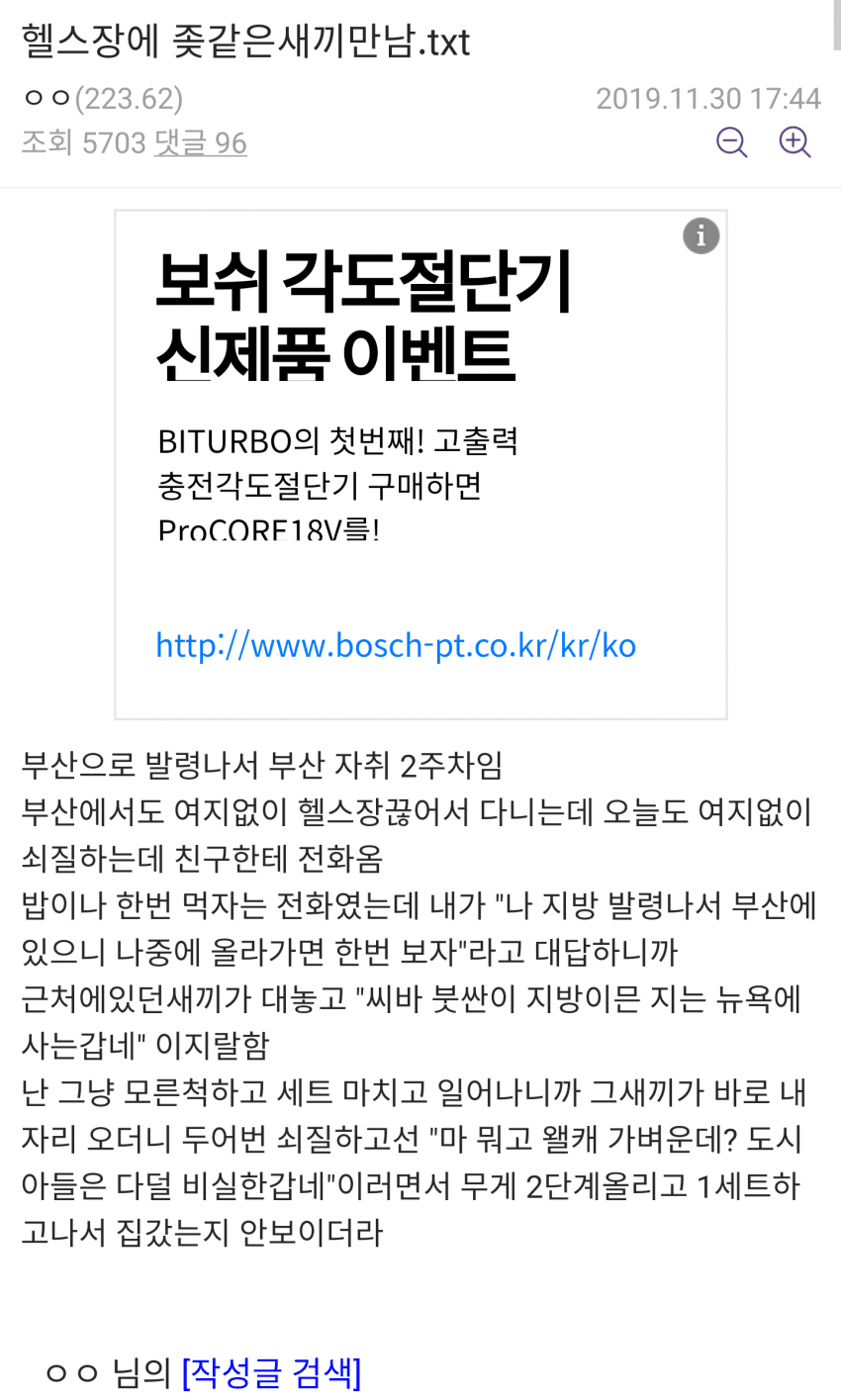This screenshot has height=1400, width=841.
Task: Open the bosch-pt.co.kr ad link
Action: click(396, 645)
